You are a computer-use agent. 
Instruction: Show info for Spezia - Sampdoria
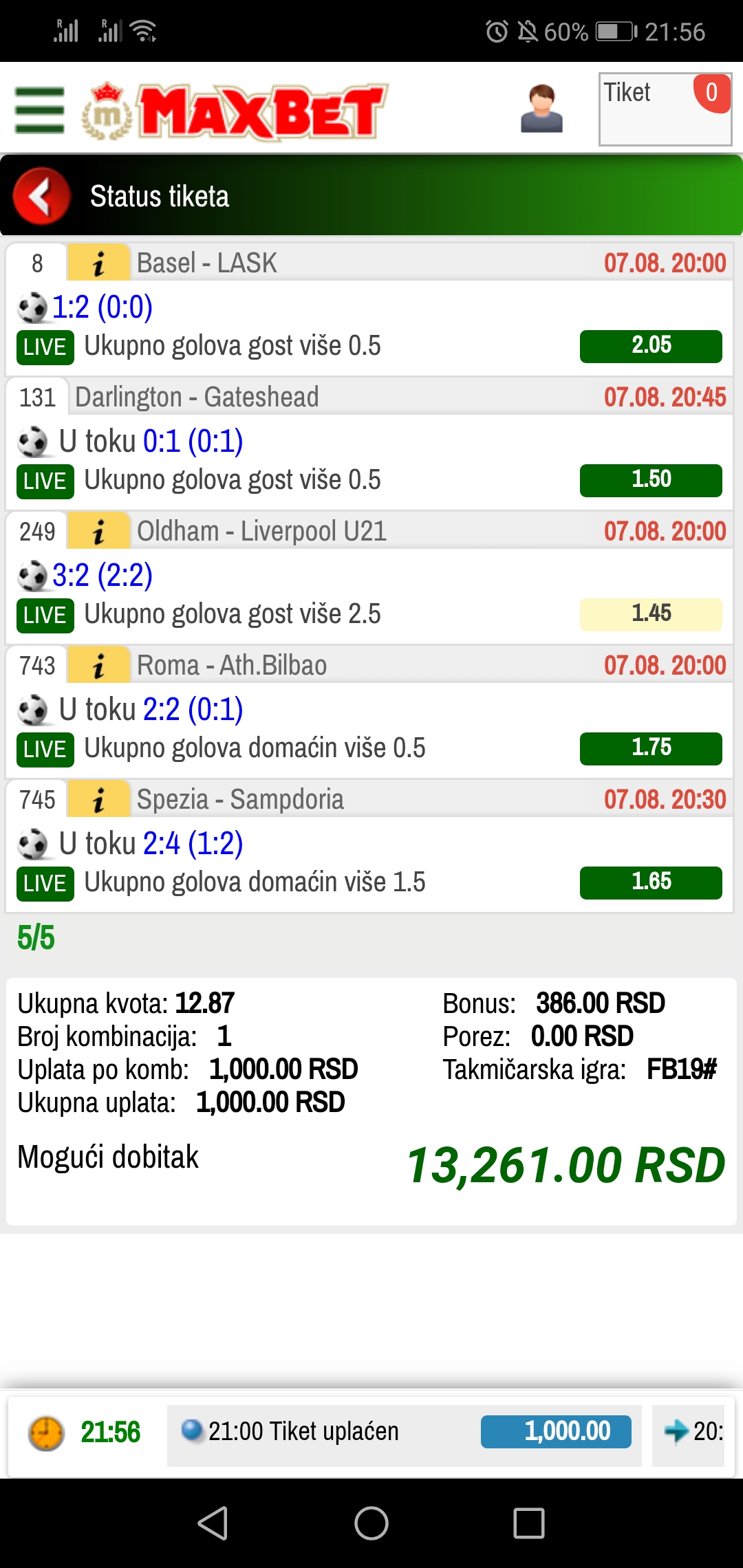(98, 799)
